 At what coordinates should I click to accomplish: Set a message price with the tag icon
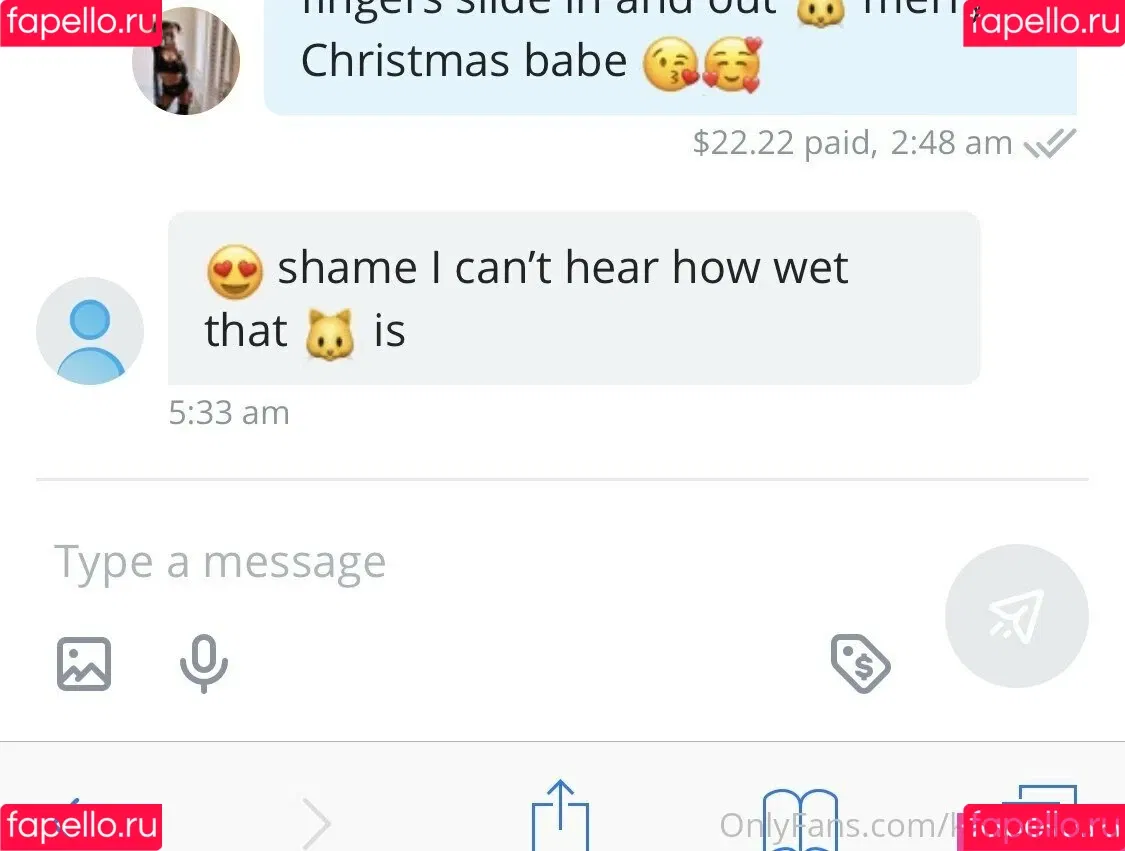pos(860,664)
